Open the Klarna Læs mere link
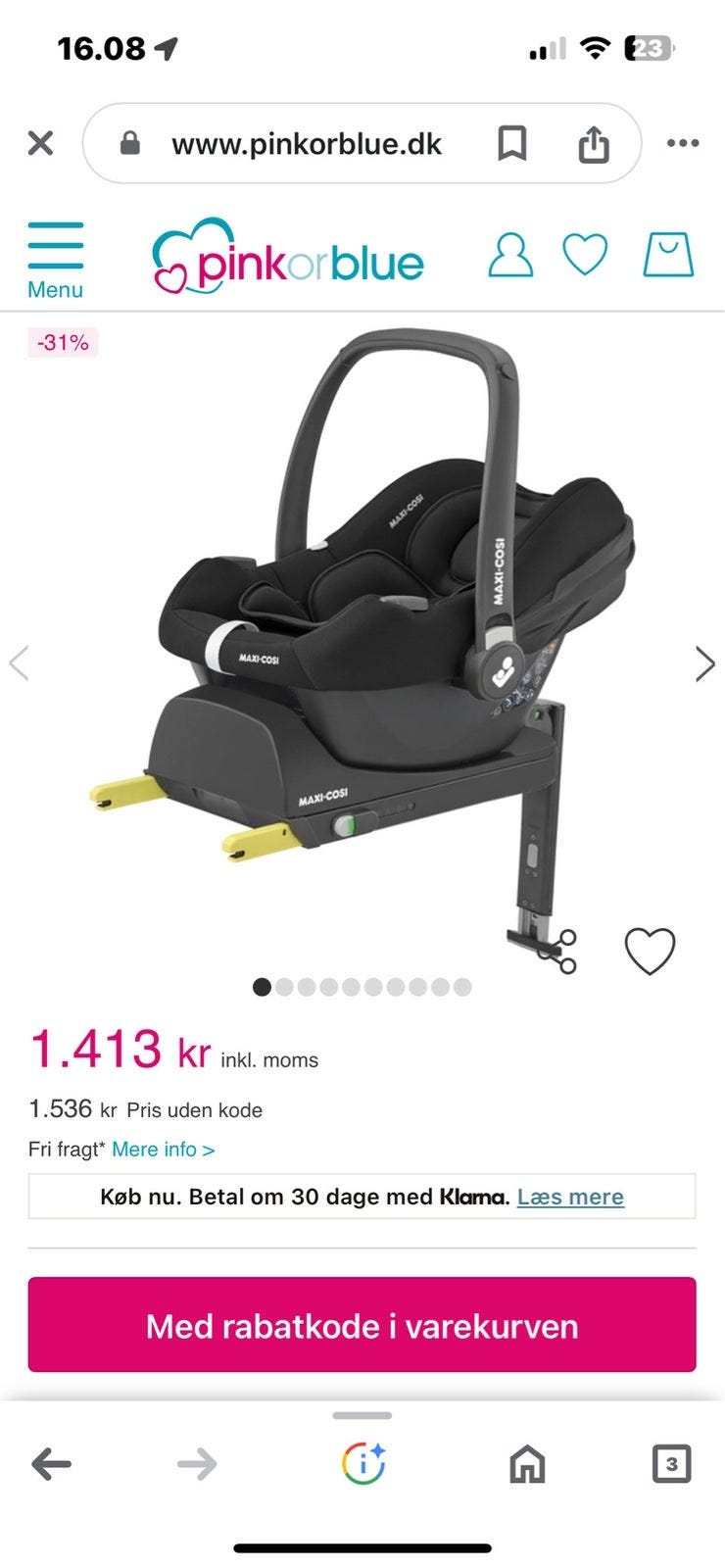The height and width of the screenshot is (1568, 725). [570, 1197]
